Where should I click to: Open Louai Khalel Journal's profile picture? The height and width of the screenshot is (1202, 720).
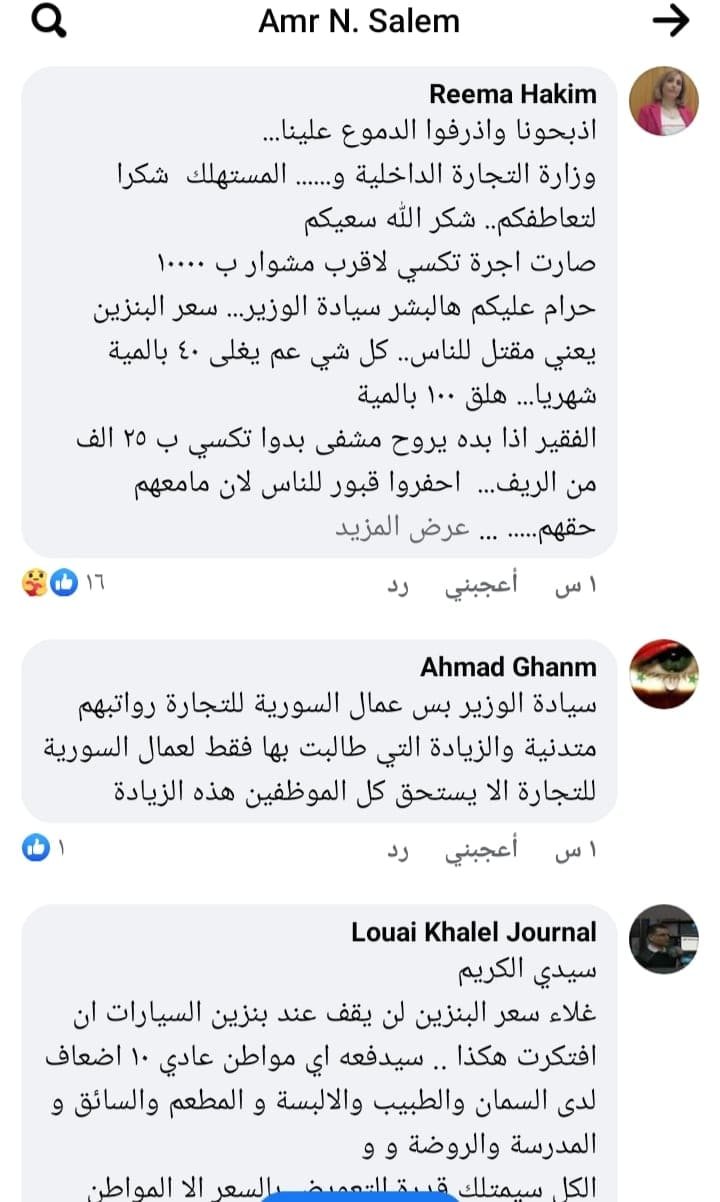(663, 939)
